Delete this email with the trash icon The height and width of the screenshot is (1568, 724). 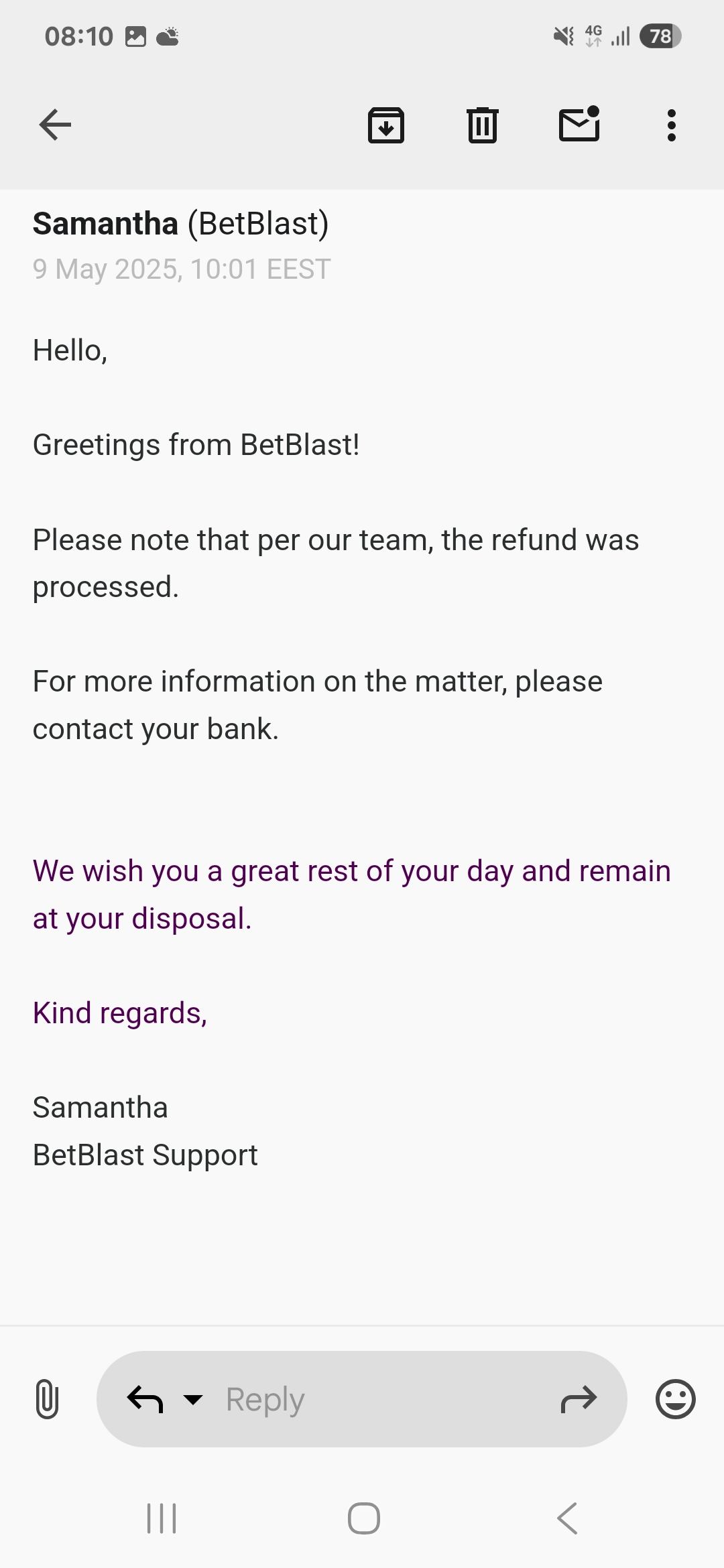(482, 125)
